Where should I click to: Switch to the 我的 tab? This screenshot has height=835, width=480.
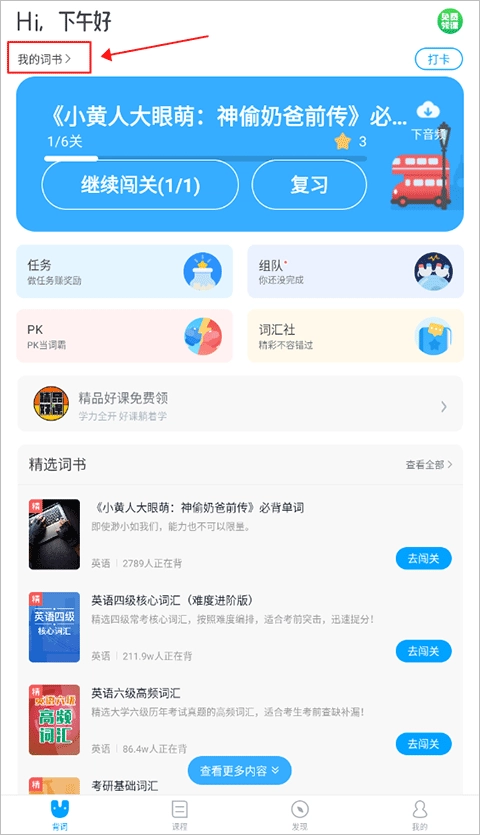(420, 815)
